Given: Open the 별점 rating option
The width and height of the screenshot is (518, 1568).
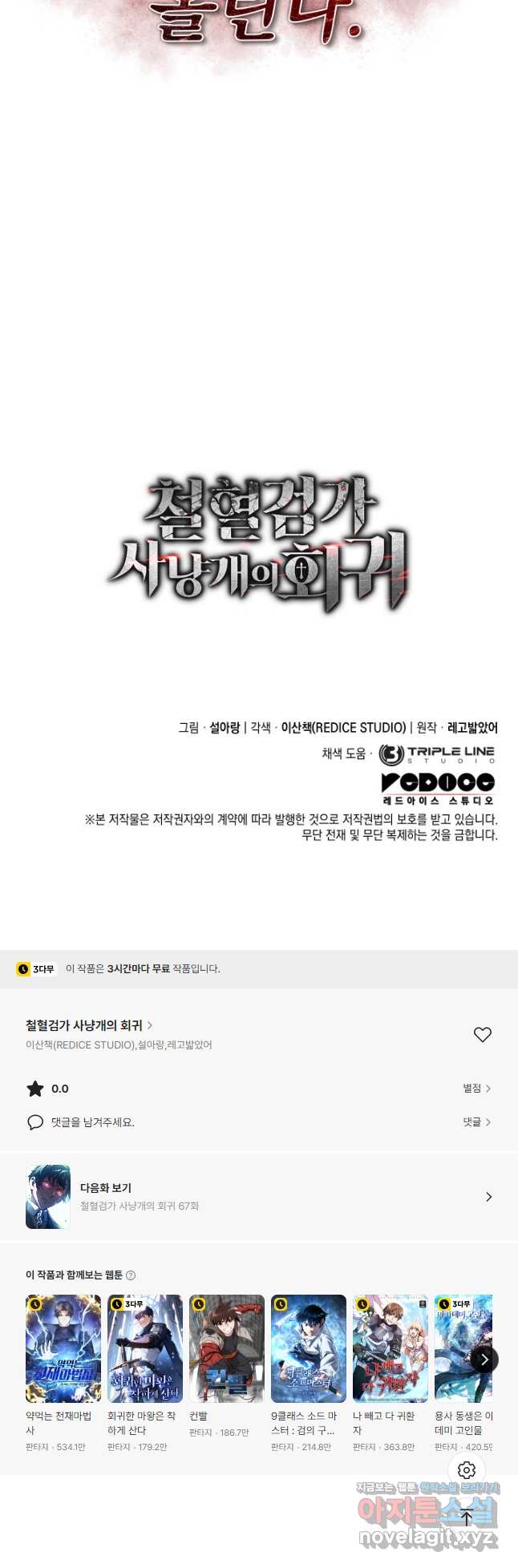Looking at the screenshot, I should coord(476,1089).
